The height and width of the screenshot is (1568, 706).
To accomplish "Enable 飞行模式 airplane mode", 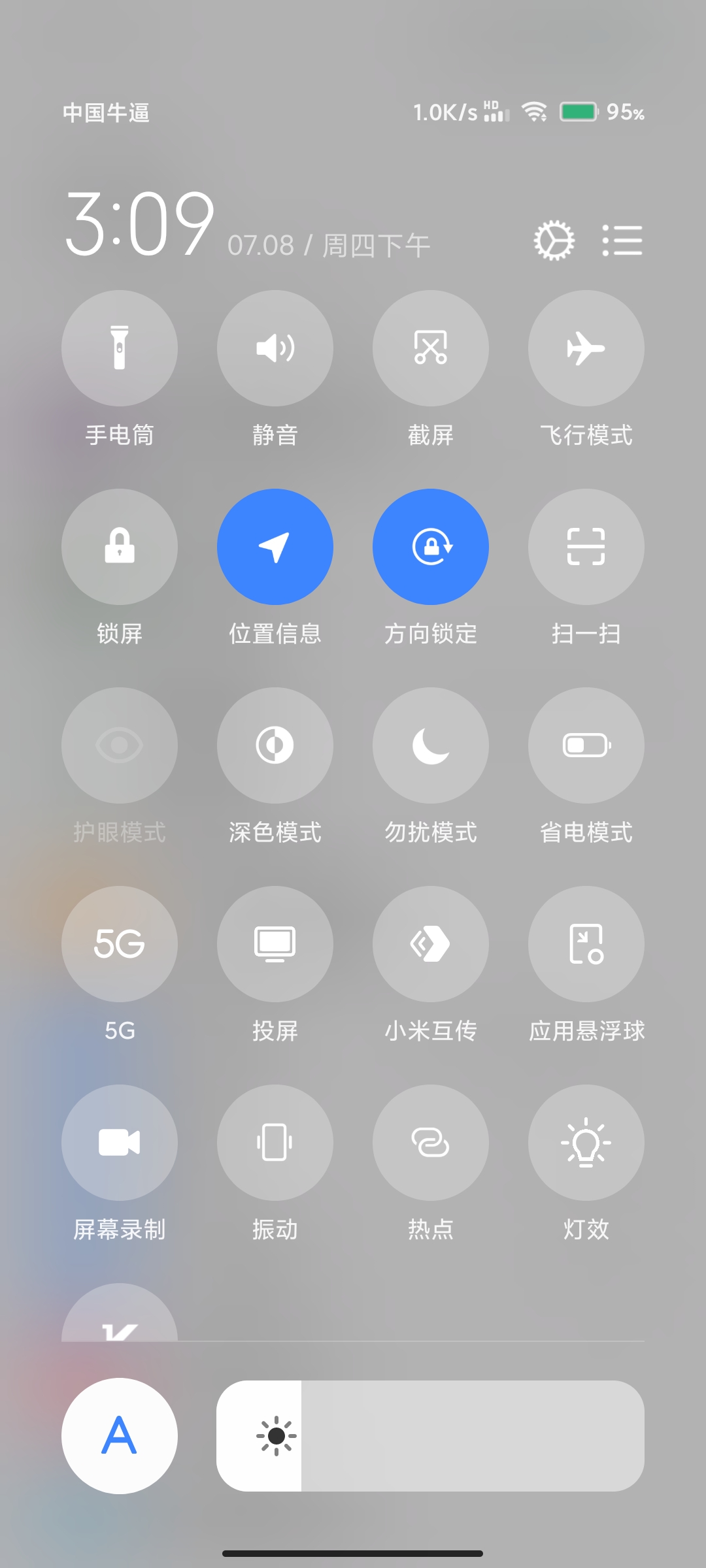I will [586, 348].
